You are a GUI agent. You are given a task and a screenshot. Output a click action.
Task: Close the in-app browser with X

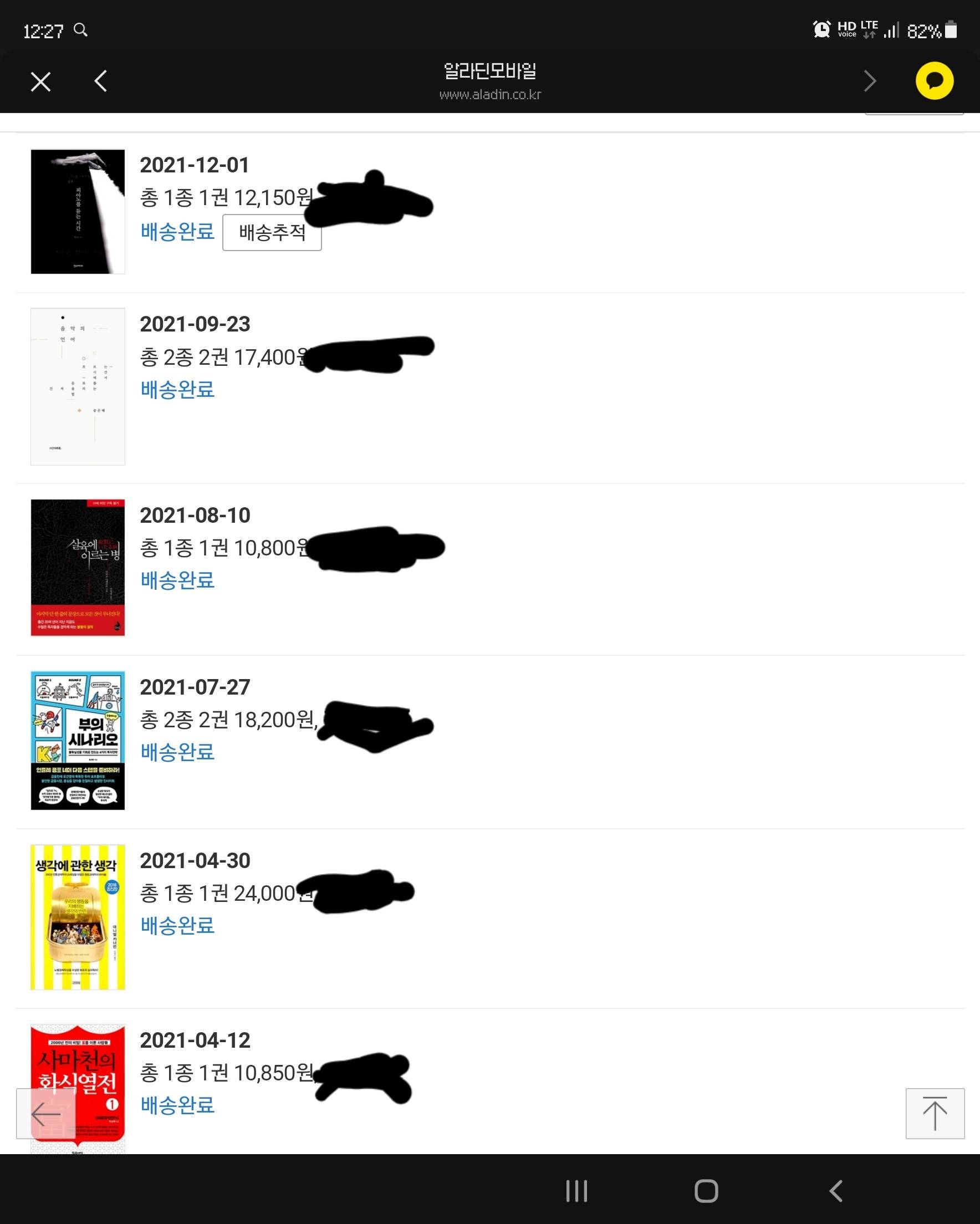tap(40, 81)
